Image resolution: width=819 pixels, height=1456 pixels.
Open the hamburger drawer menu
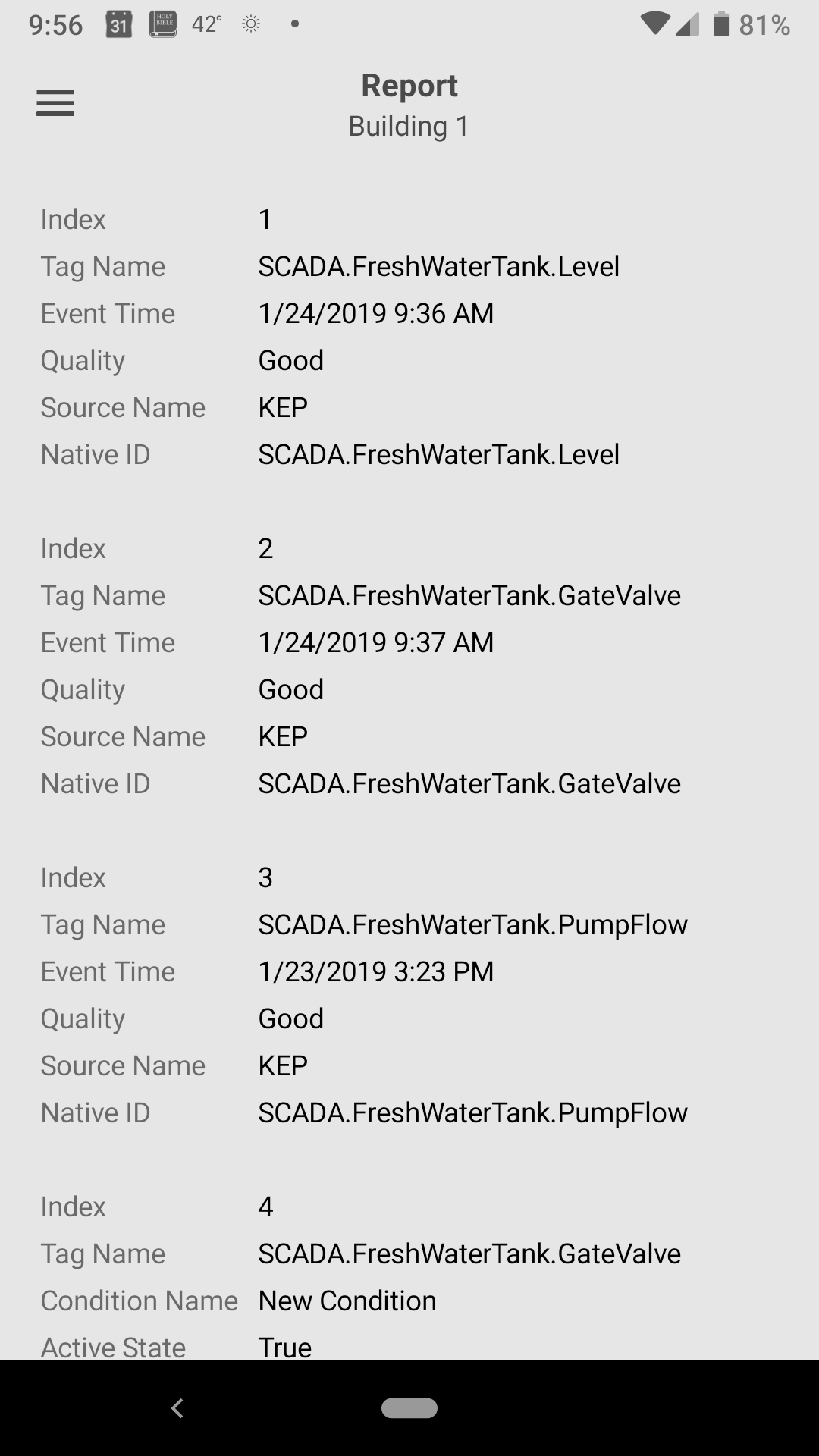tap(55, 103)
